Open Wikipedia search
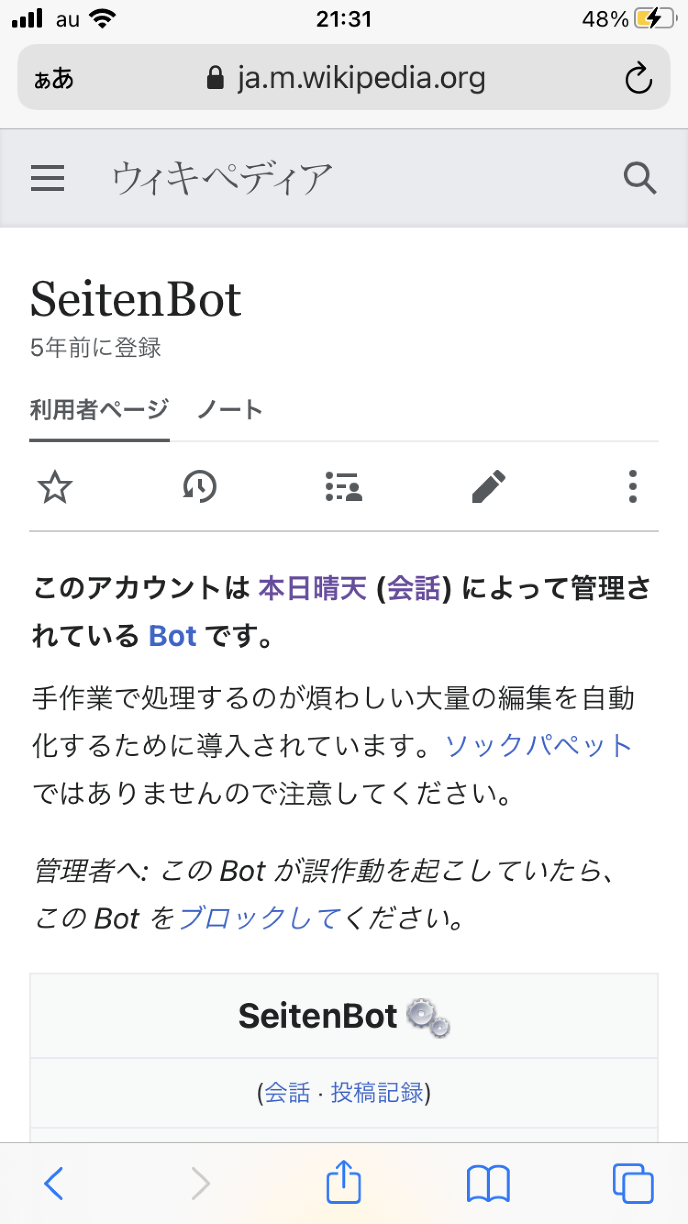 click(639, 179)
